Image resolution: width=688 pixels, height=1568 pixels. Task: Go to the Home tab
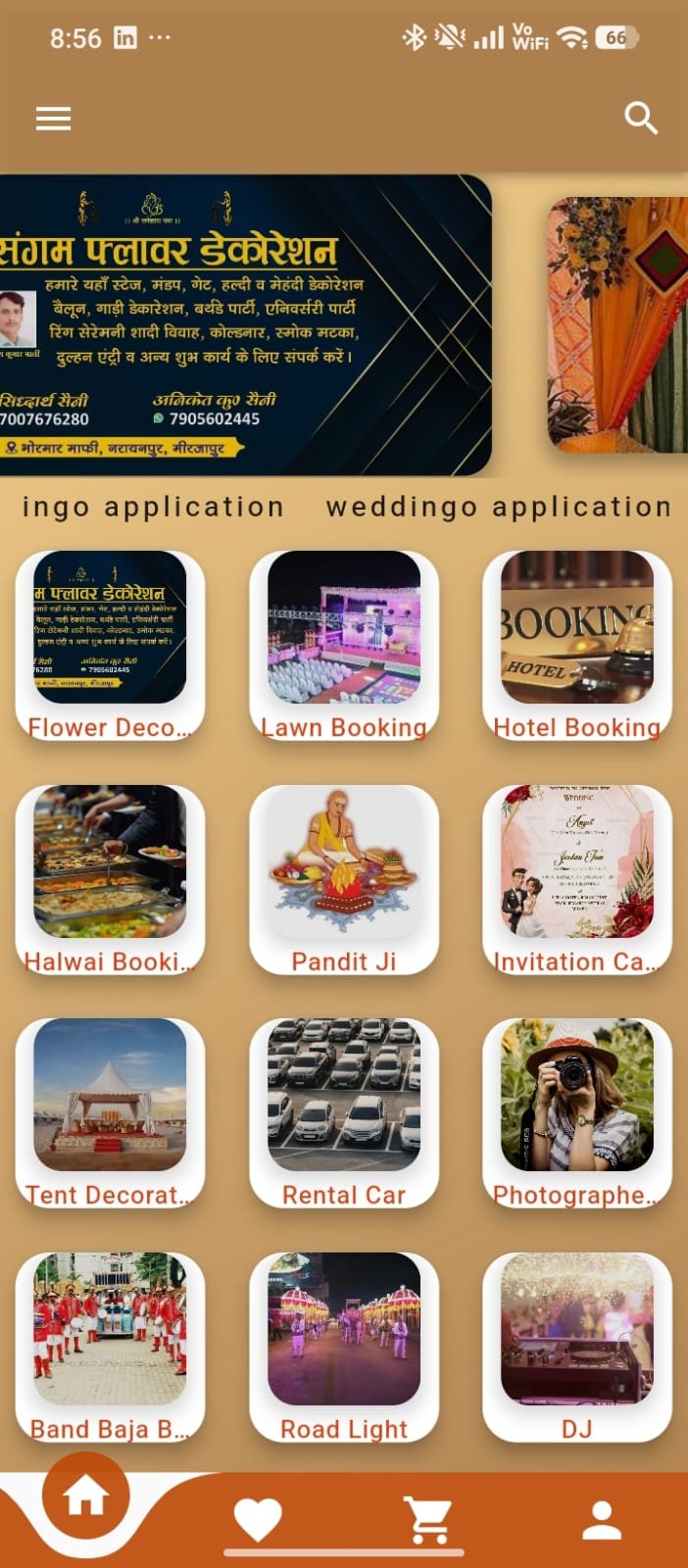(x=86, y=1497)
